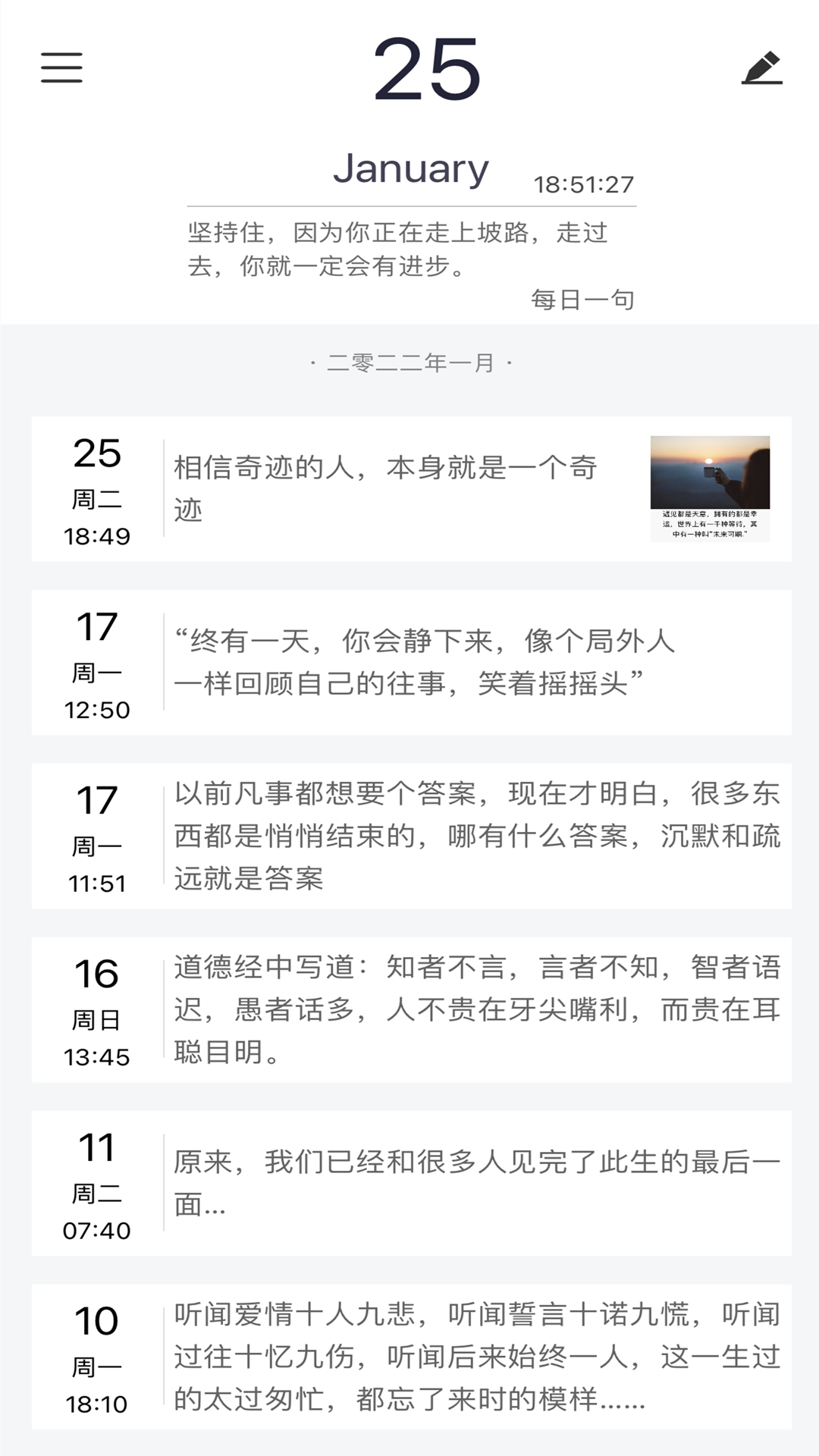Screen dimensions: 819x1456
Task: Write a new diary entry with pencil icon
Action: coord(761,67)
